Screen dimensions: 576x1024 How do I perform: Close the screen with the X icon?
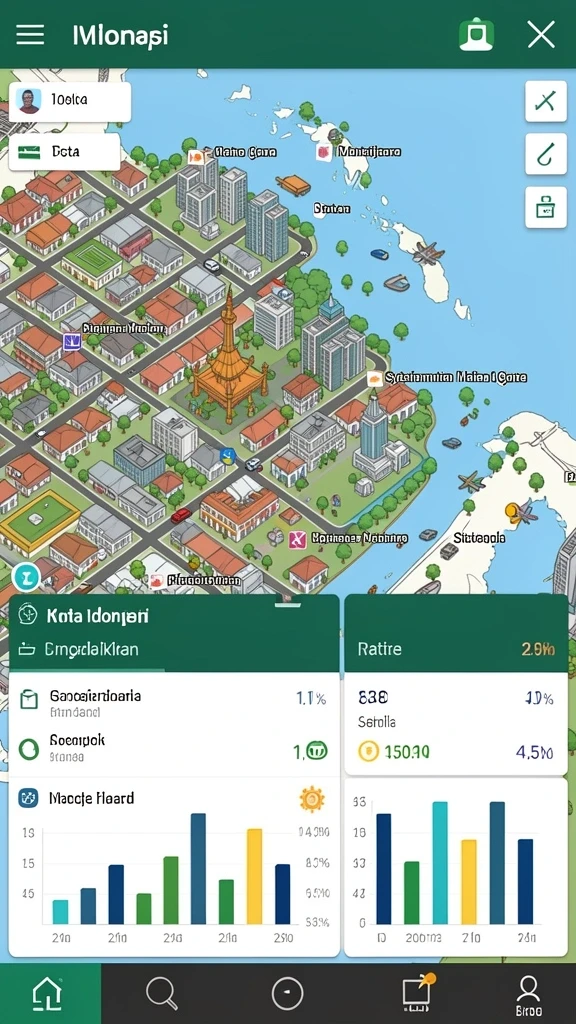pos(541,35)
